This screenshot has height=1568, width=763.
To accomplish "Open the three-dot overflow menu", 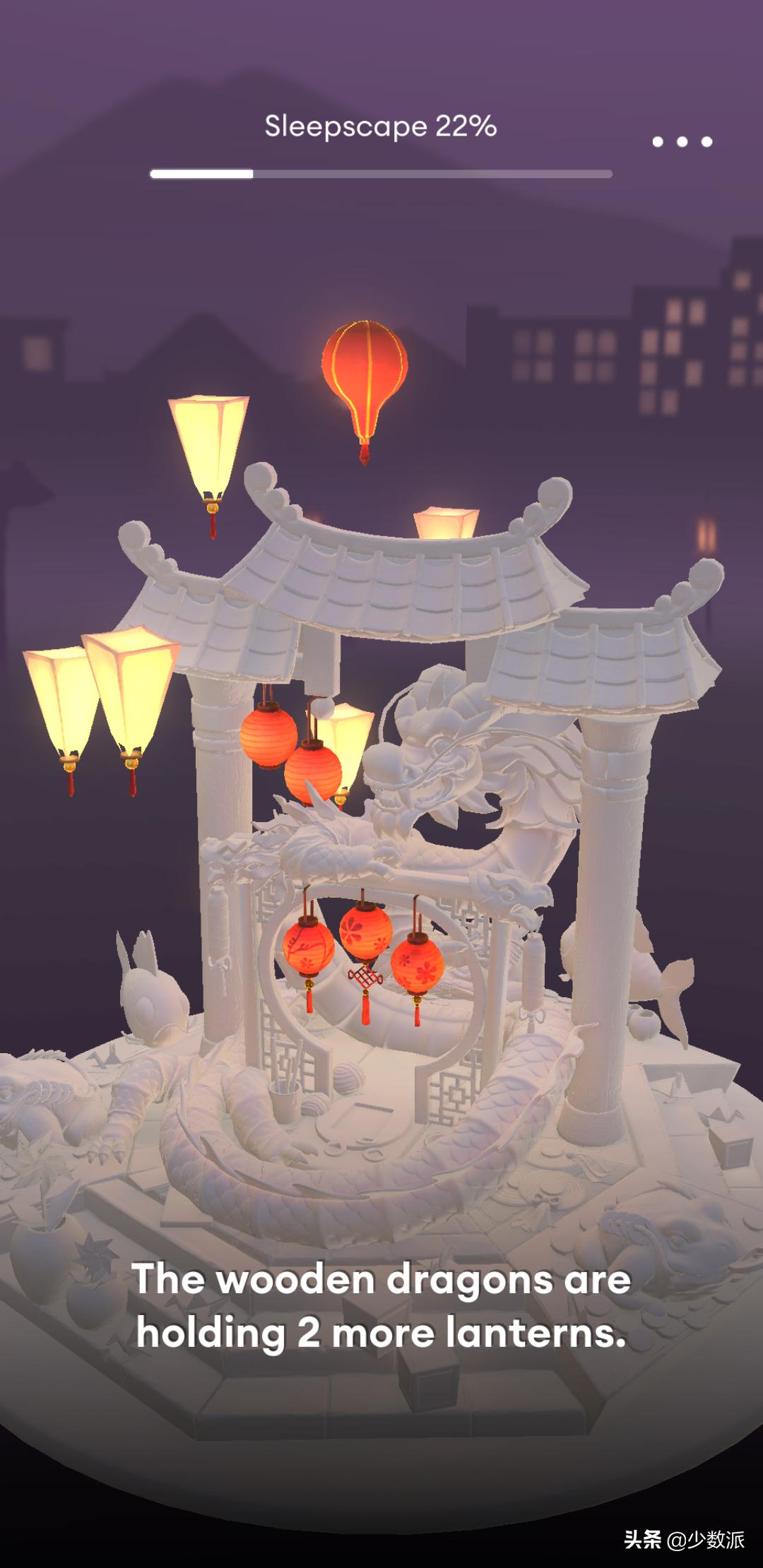I will pyautogui.click(x=682, y=141).
